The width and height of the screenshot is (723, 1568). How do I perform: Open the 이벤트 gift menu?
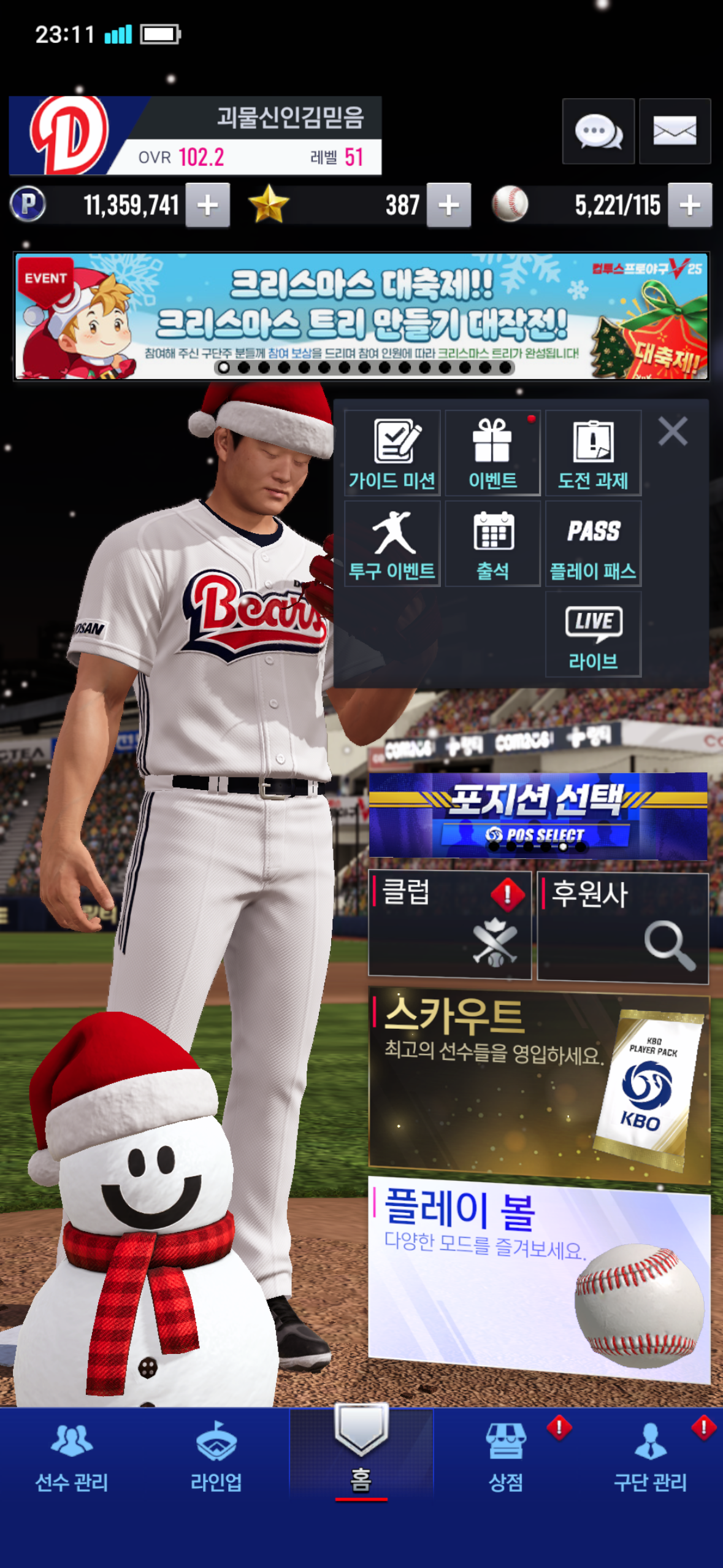(x=492, y=453)
